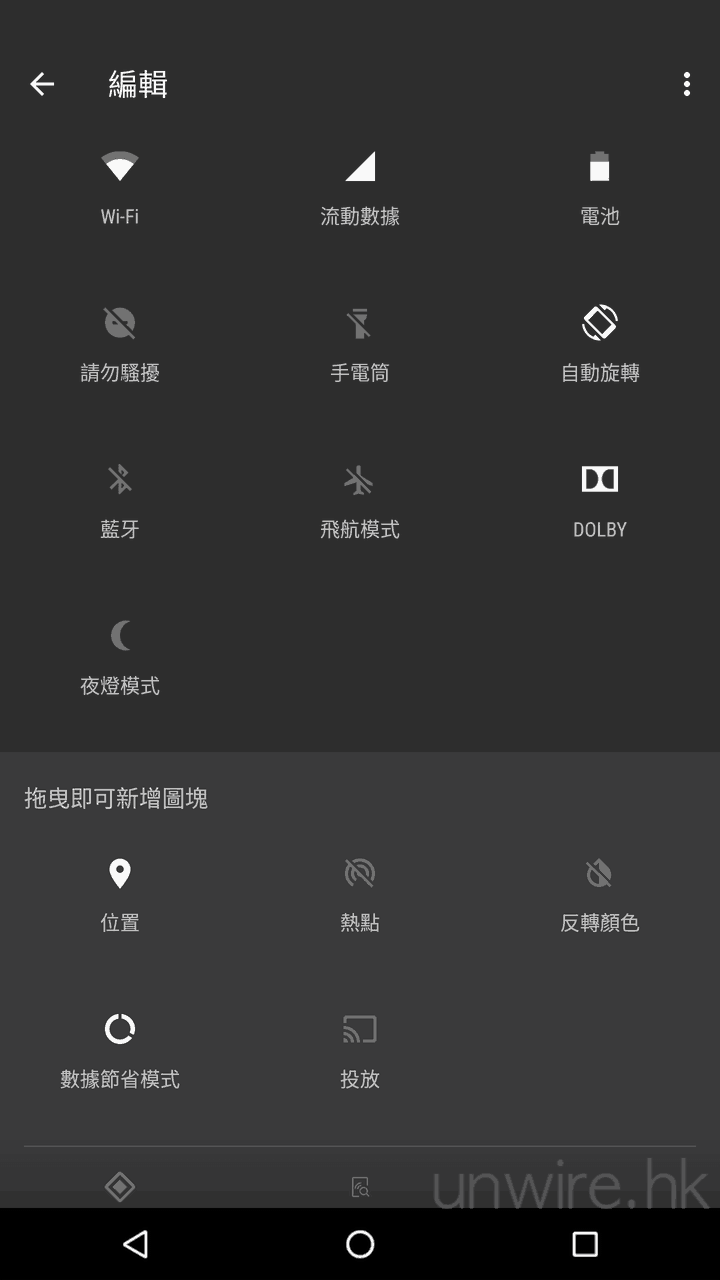Open recent apps
This screenshot has width=720, height=1280.
coord(585,1244)
